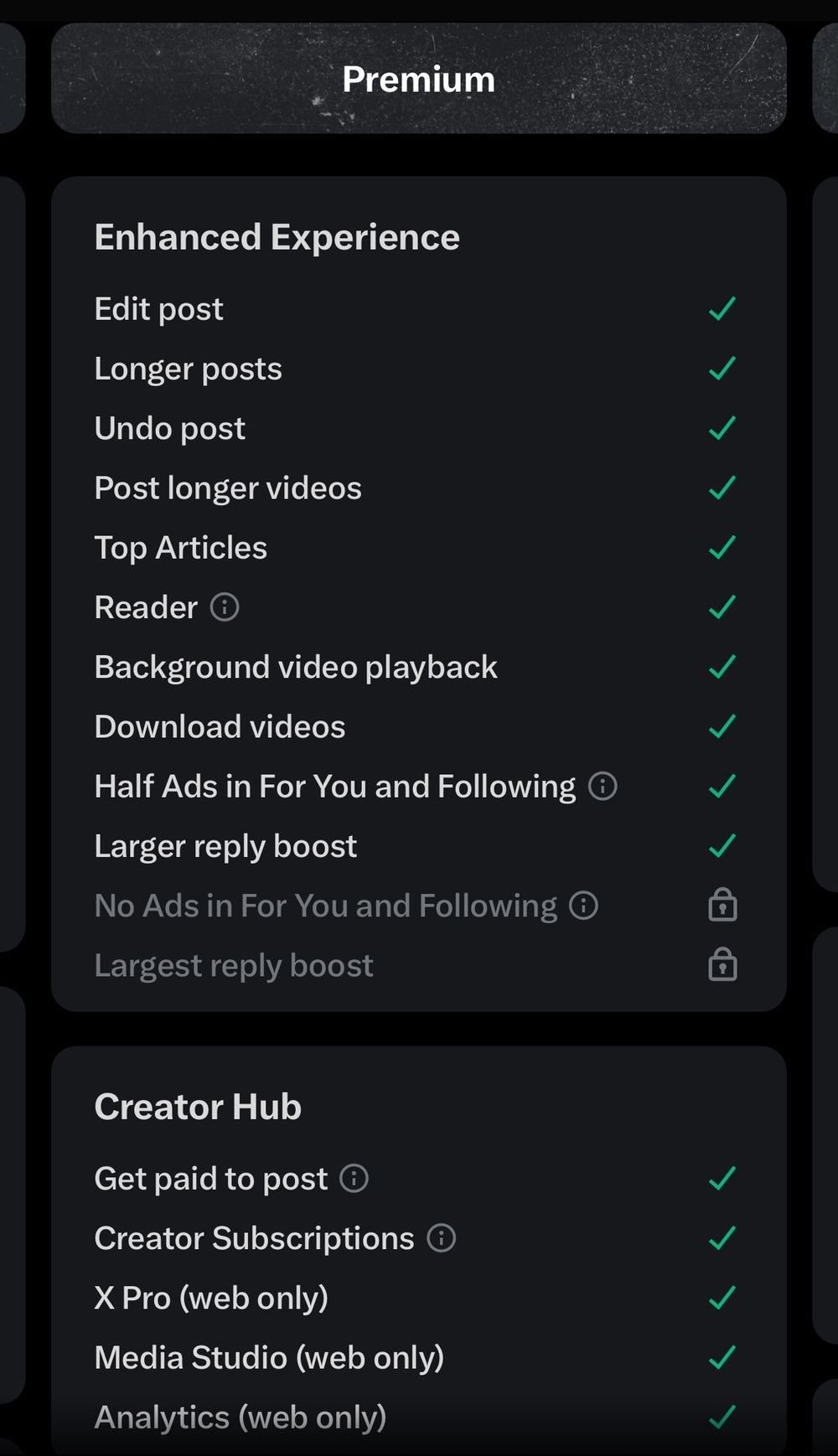Click the Analytics (web only) row
The width and height of the screenshot is (838, 1456).
239,1416
